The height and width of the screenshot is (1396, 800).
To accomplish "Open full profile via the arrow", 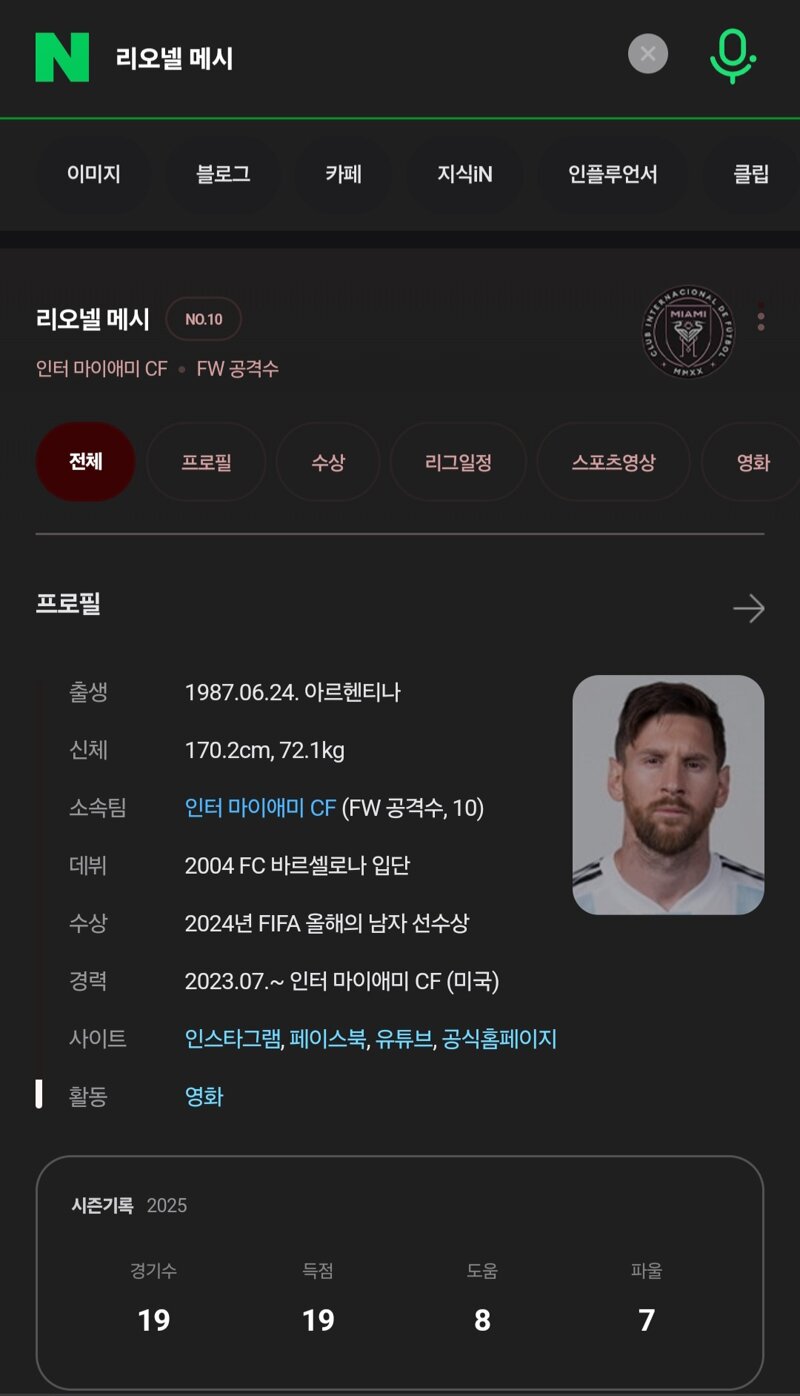I will point(749,608).
